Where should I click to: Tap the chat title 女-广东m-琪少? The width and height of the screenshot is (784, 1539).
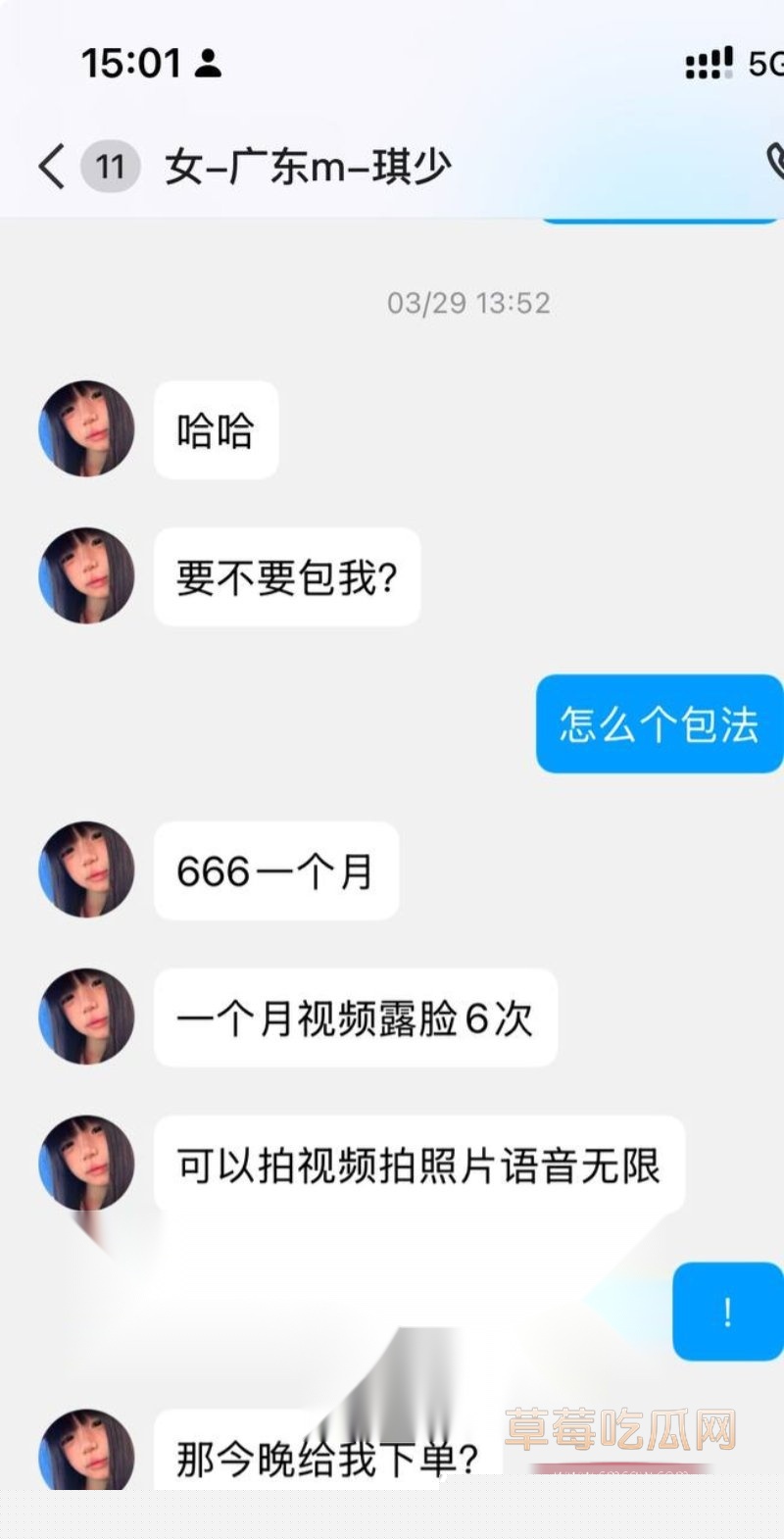309,165
